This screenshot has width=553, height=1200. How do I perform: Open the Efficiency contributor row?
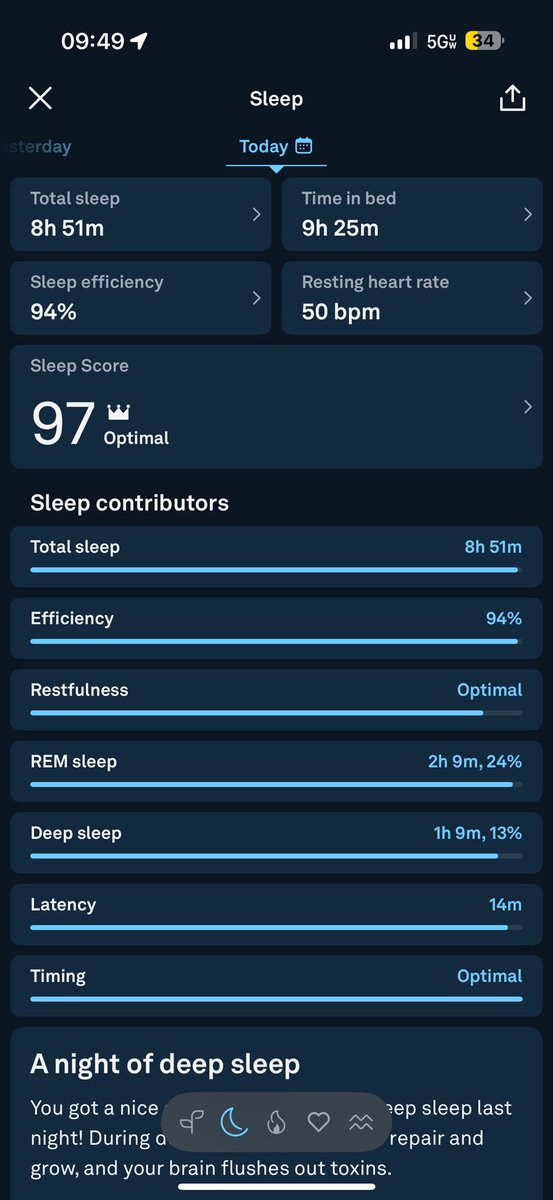(277, 628)
